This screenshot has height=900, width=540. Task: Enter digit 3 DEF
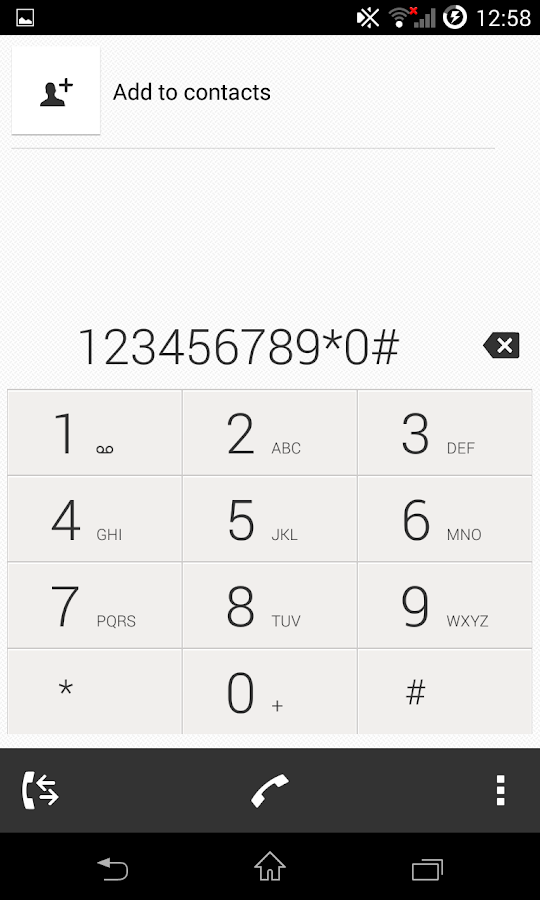point(445,433)
